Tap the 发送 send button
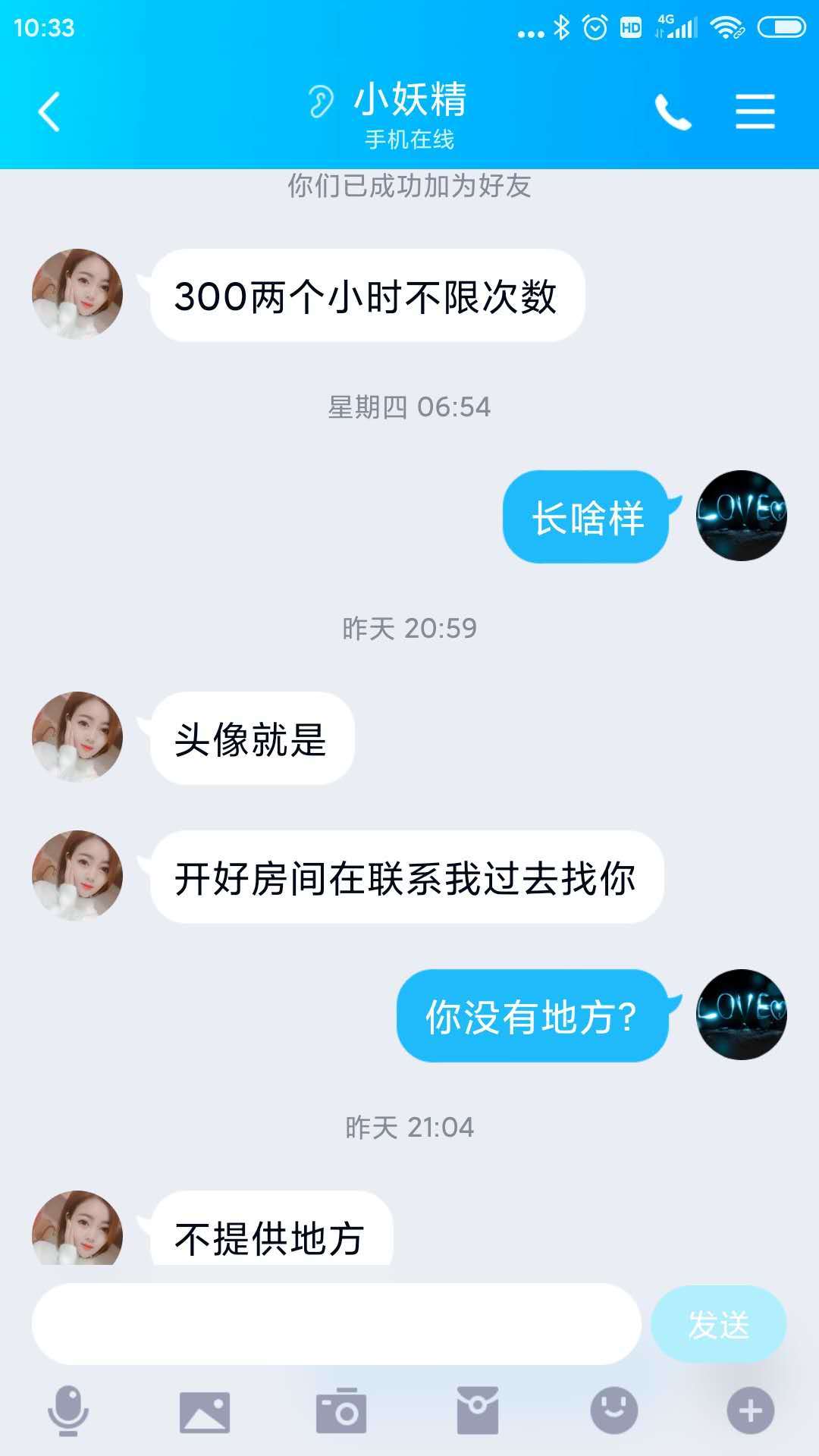Screen dimensions: 819x1456 718,1324
